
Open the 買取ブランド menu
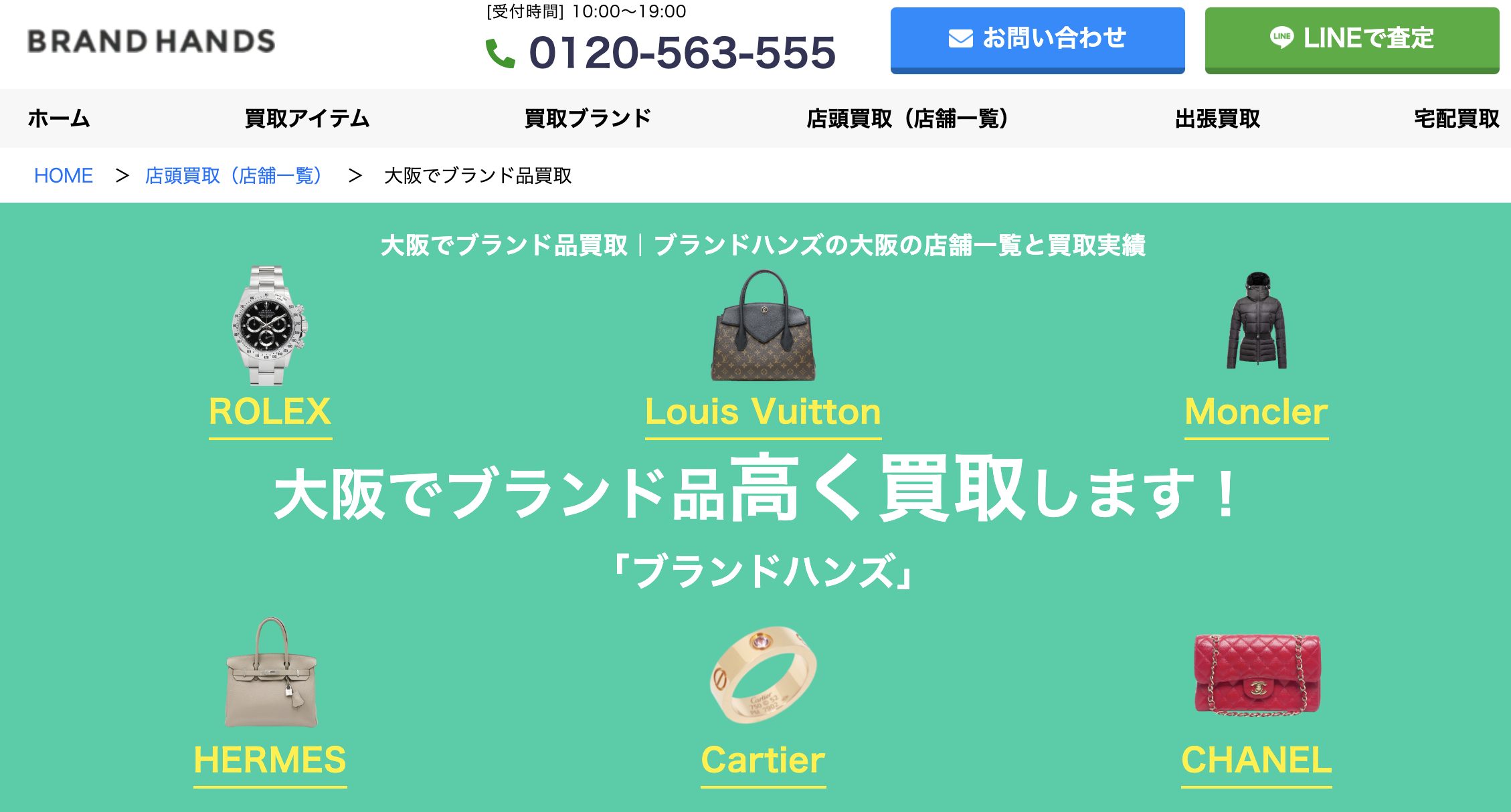click(x=588, y=118)
